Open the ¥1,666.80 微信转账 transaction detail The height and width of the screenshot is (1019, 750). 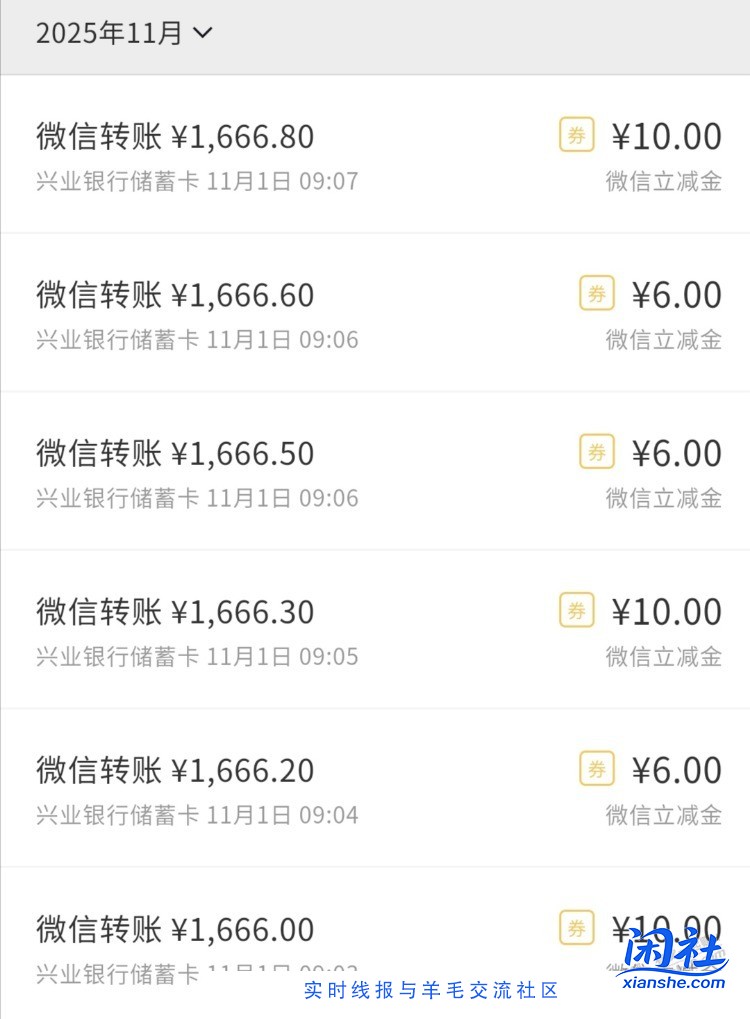[174, 136]
